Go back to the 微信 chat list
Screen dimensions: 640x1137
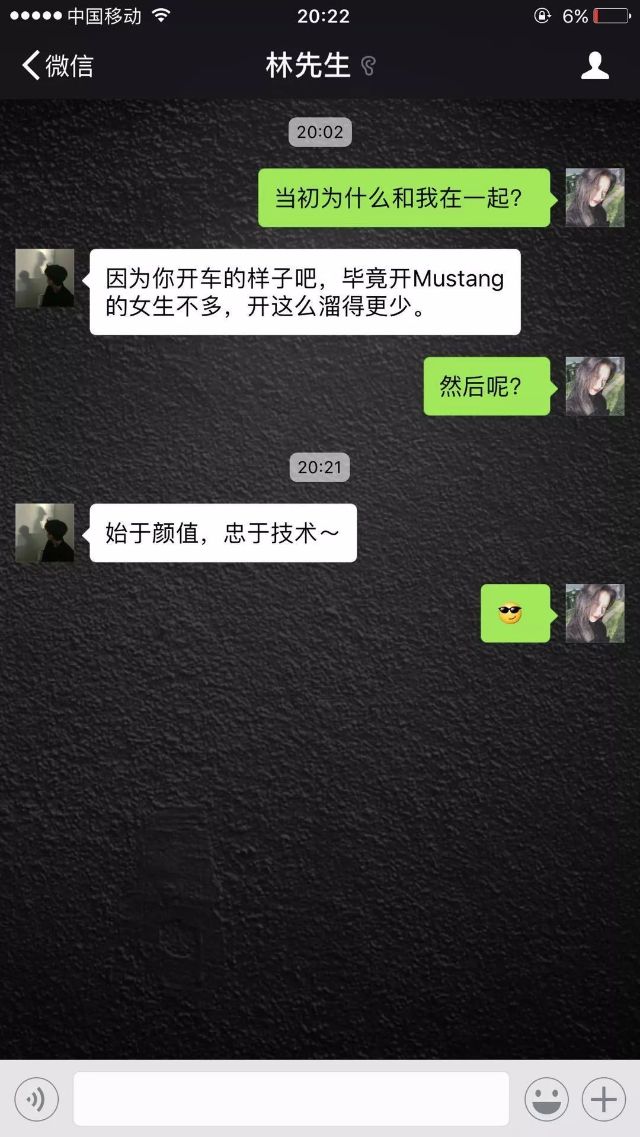point(57,66)
